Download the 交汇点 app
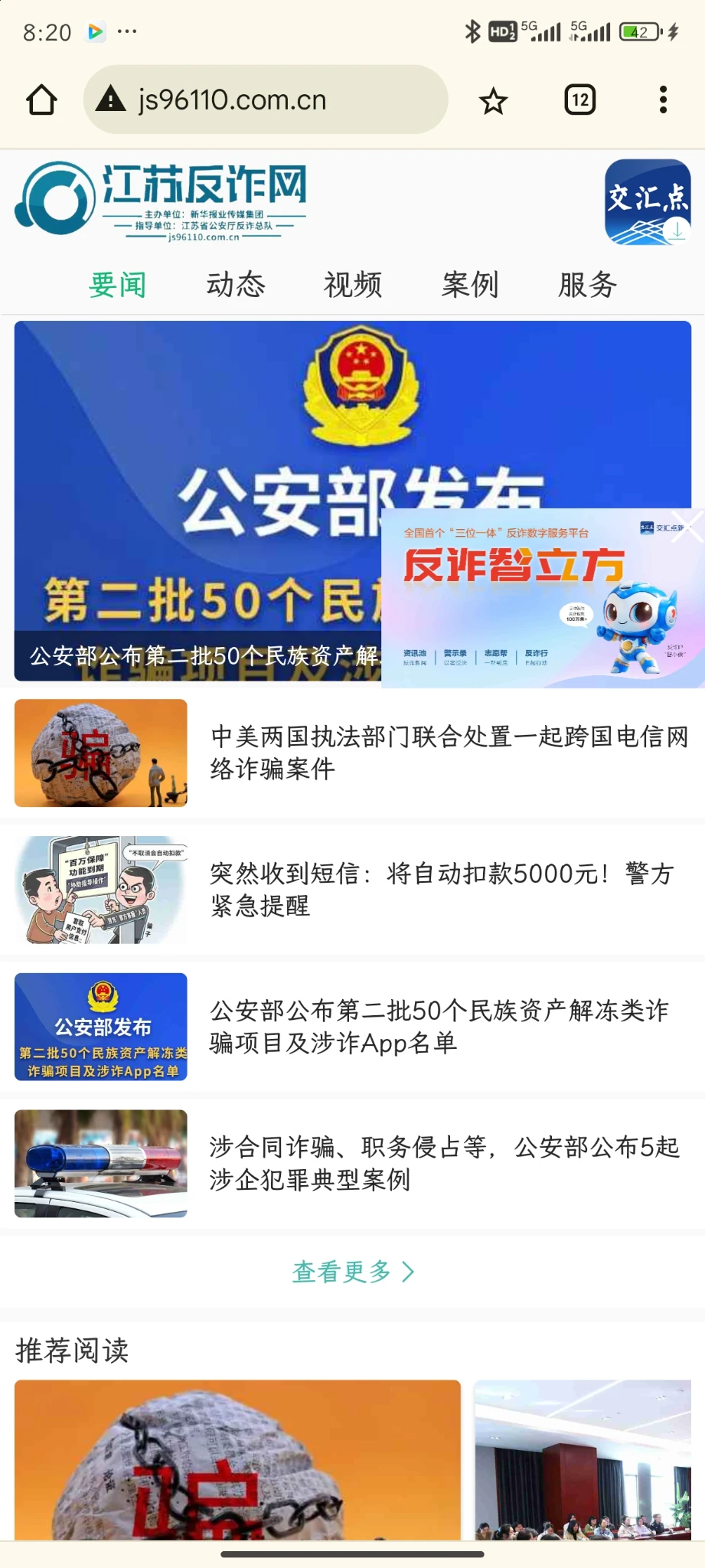 pos(648,202)
